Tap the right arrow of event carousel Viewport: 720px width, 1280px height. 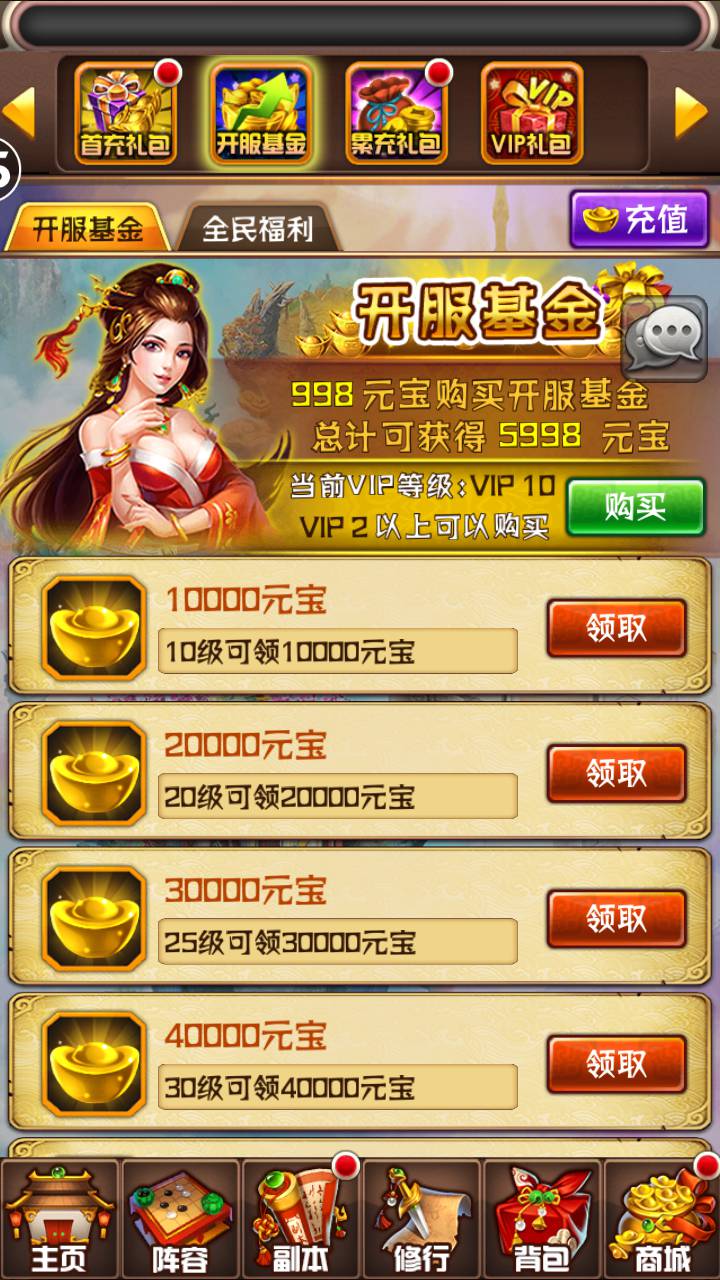click(x=691, y=112)
